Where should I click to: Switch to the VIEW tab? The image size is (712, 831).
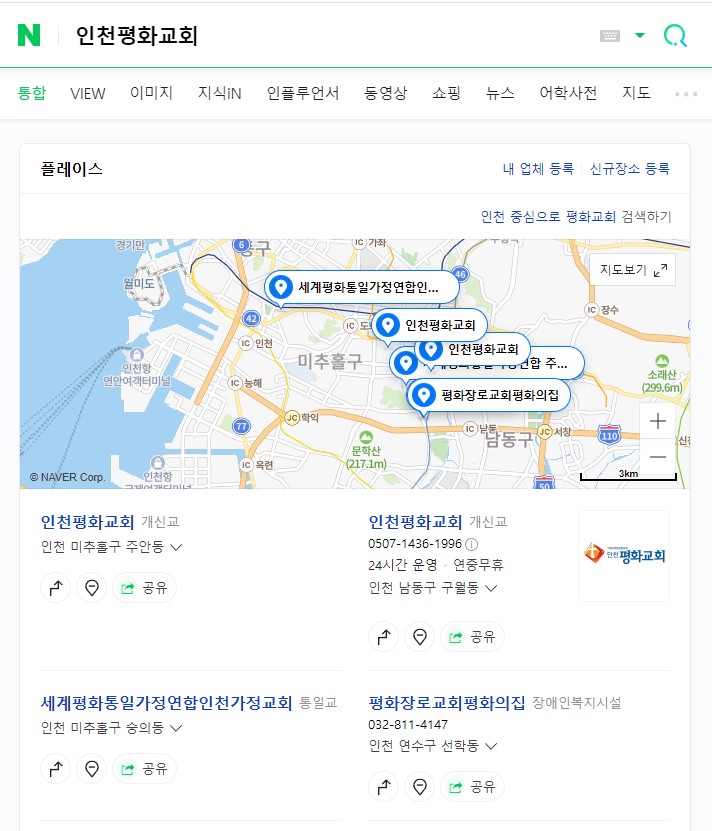pos(87,93)
